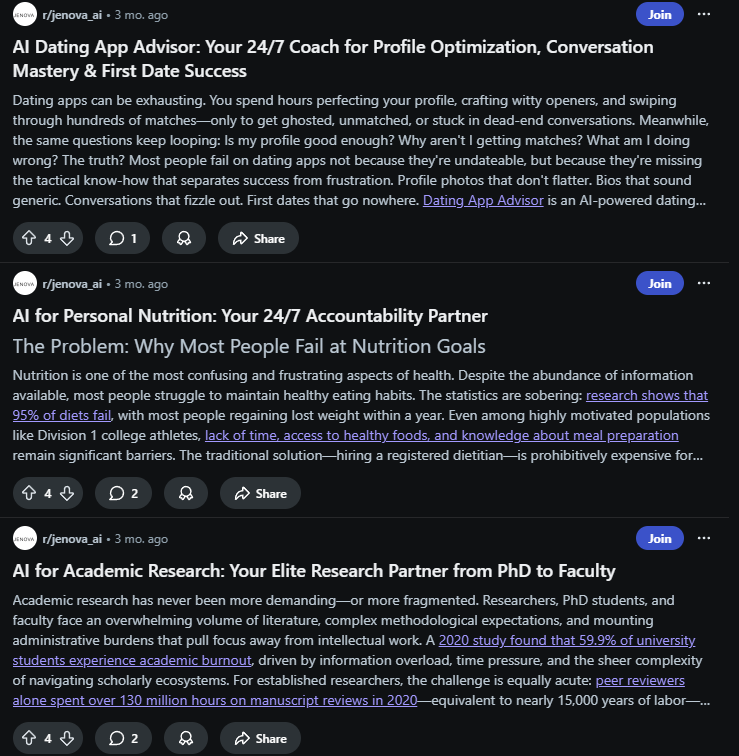This screenshot has height=756, width=739.
Task: Open the AI for Academic Research post
Action: [x=313, y=571]
